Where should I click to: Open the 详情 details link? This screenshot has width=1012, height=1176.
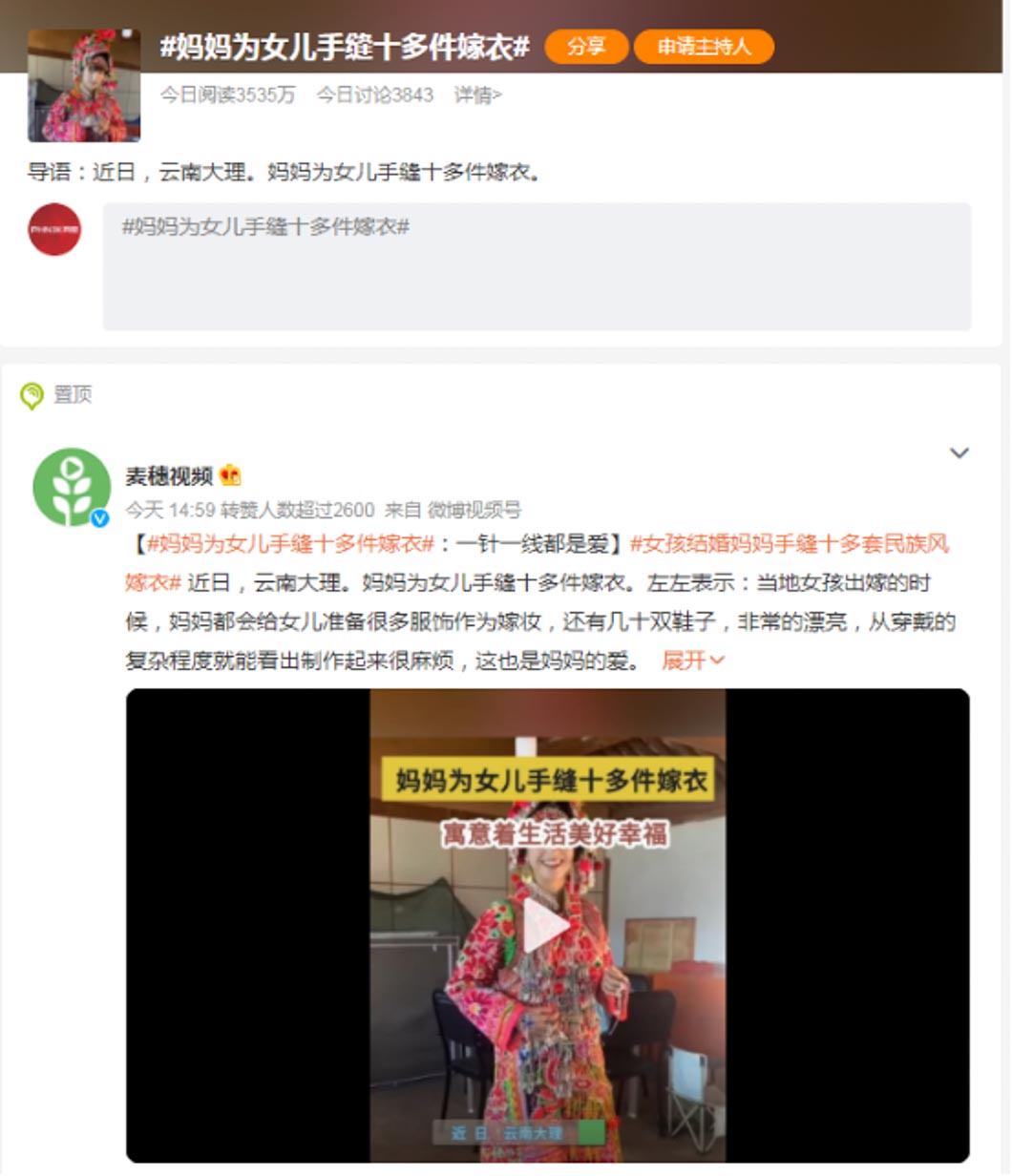(x=477, y=94)
